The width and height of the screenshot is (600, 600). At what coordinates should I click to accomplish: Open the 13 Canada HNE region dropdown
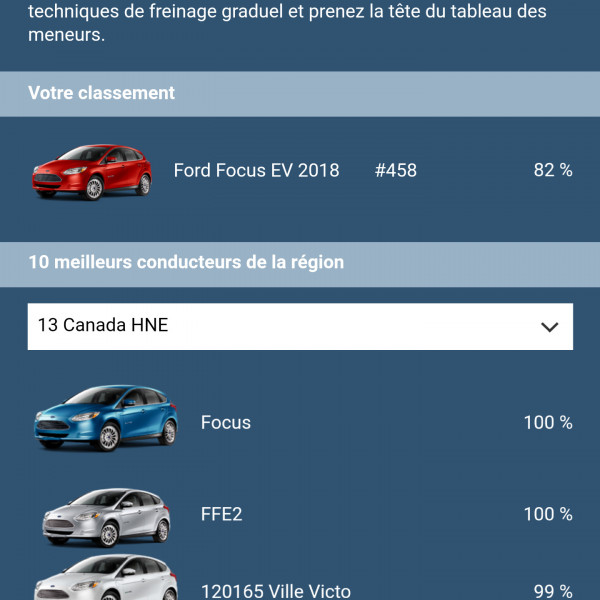click(x=300, y=326)
